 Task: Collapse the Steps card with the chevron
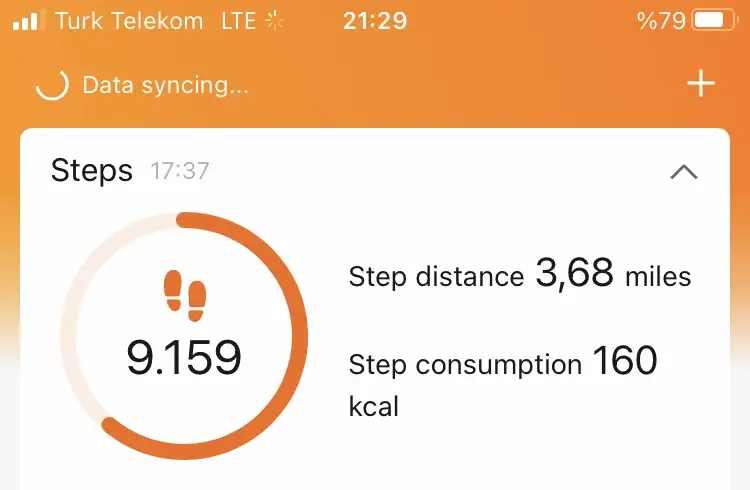pos(684,172)
